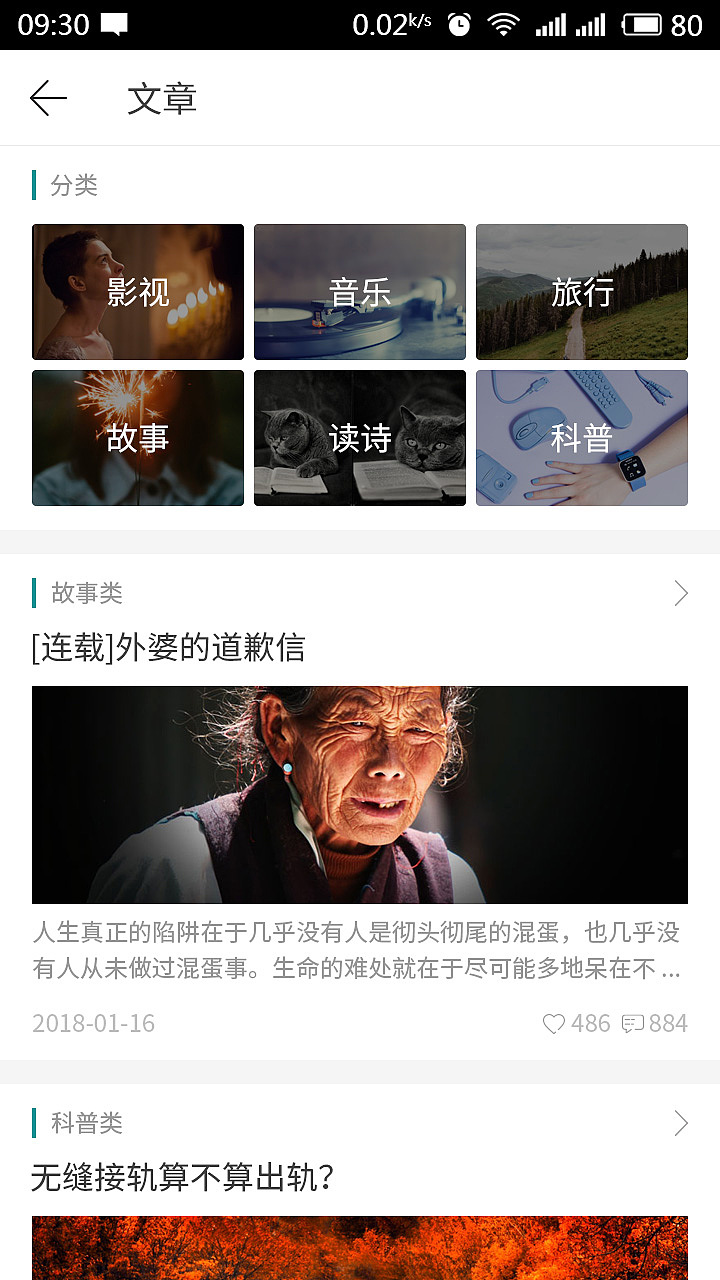
Task: Open the 旅行 category tile
Action: point(581,291)
